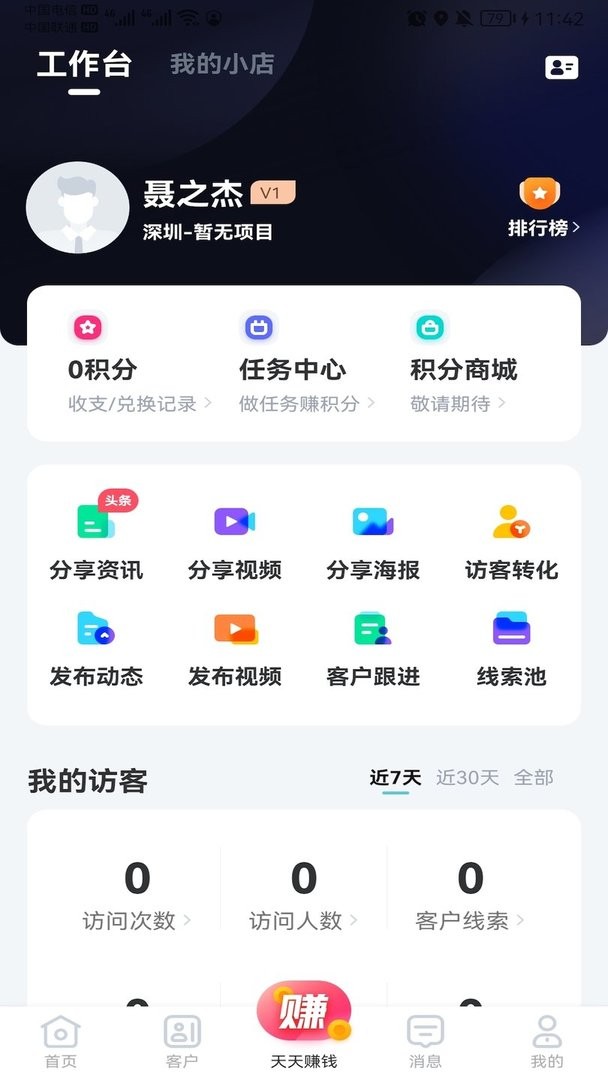Go to the 消息 tab
The height and width of the screenshot is (1080, 608).
point(425,1041)
